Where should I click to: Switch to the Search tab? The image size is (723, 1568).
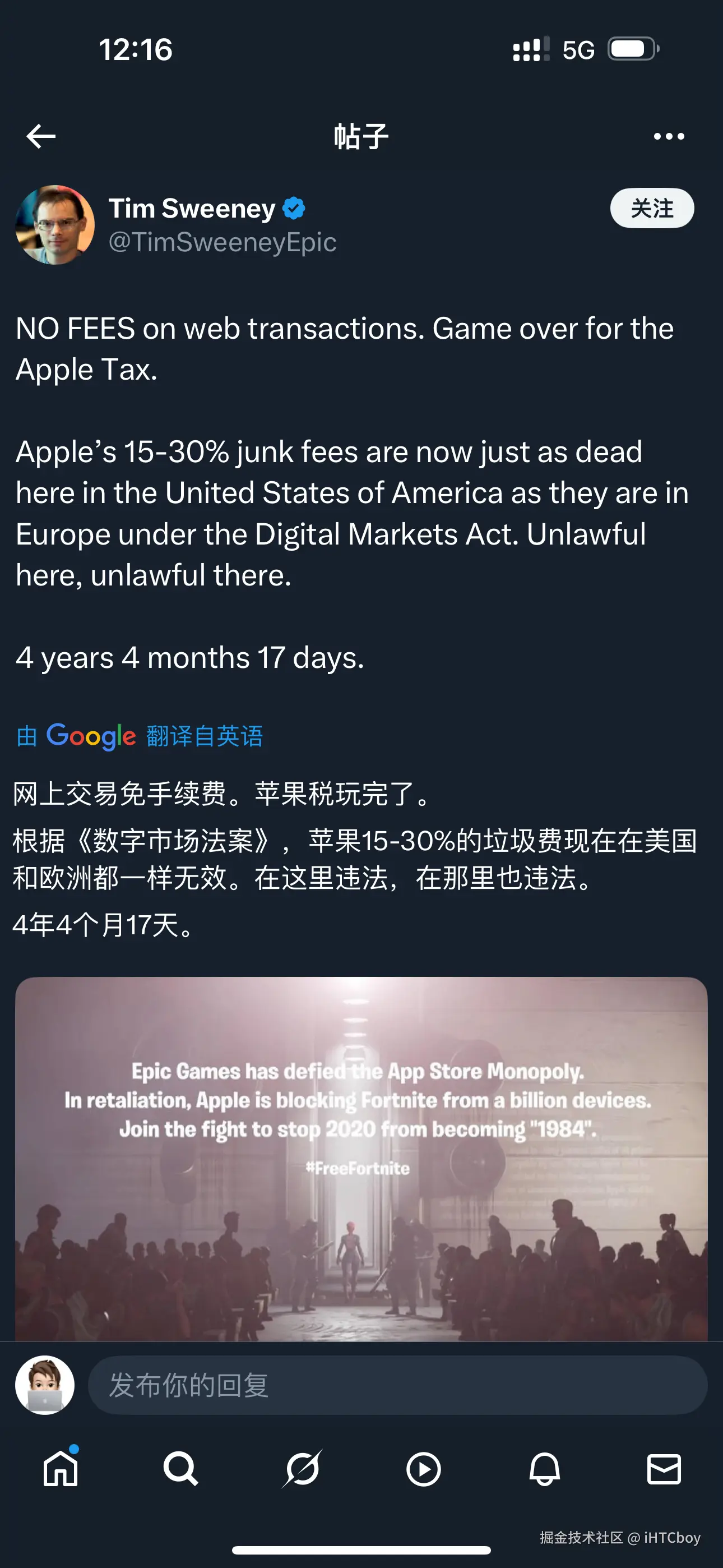[x=180, y=1469]
